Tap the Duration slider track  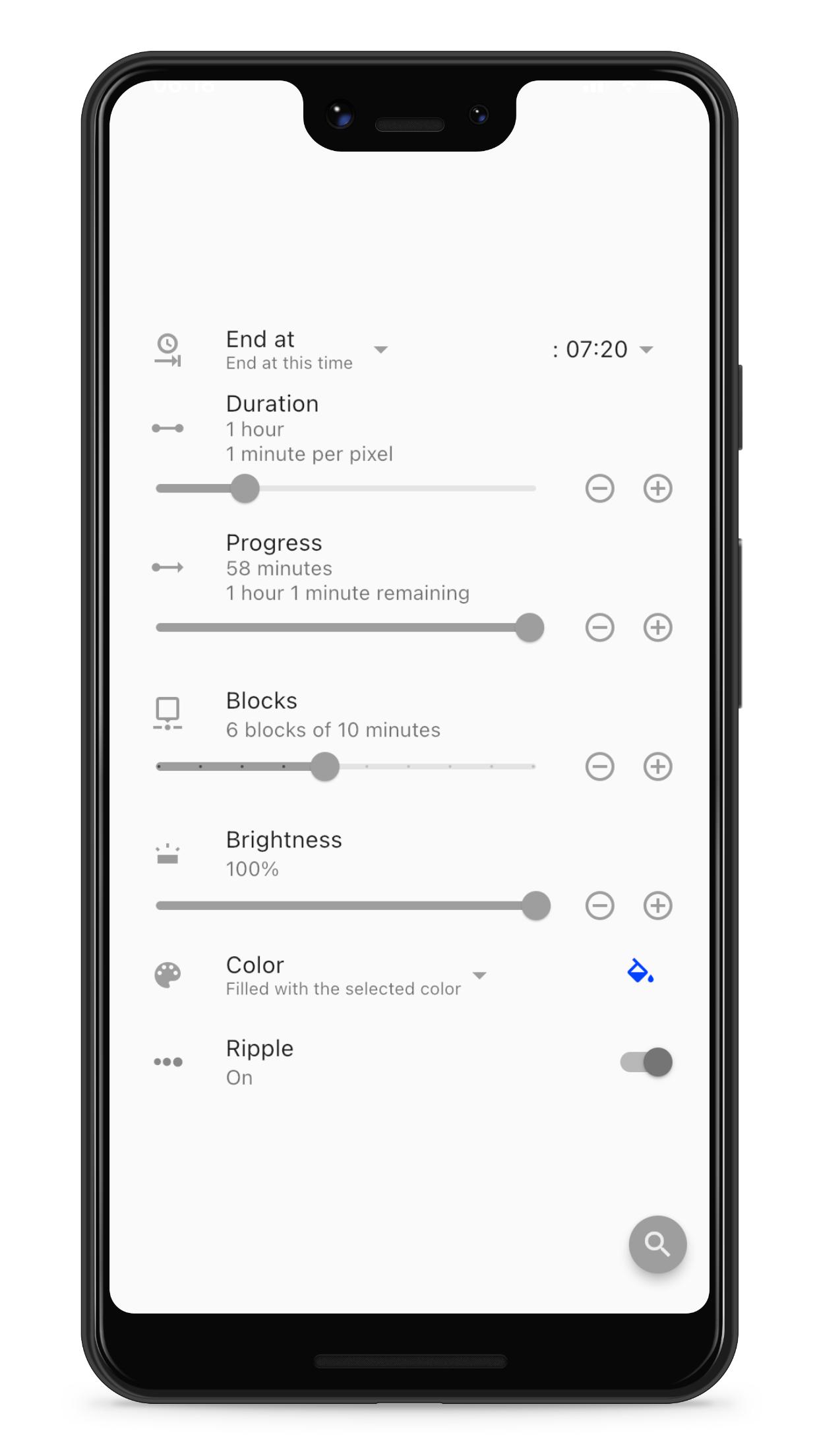[x=346, y=489]
